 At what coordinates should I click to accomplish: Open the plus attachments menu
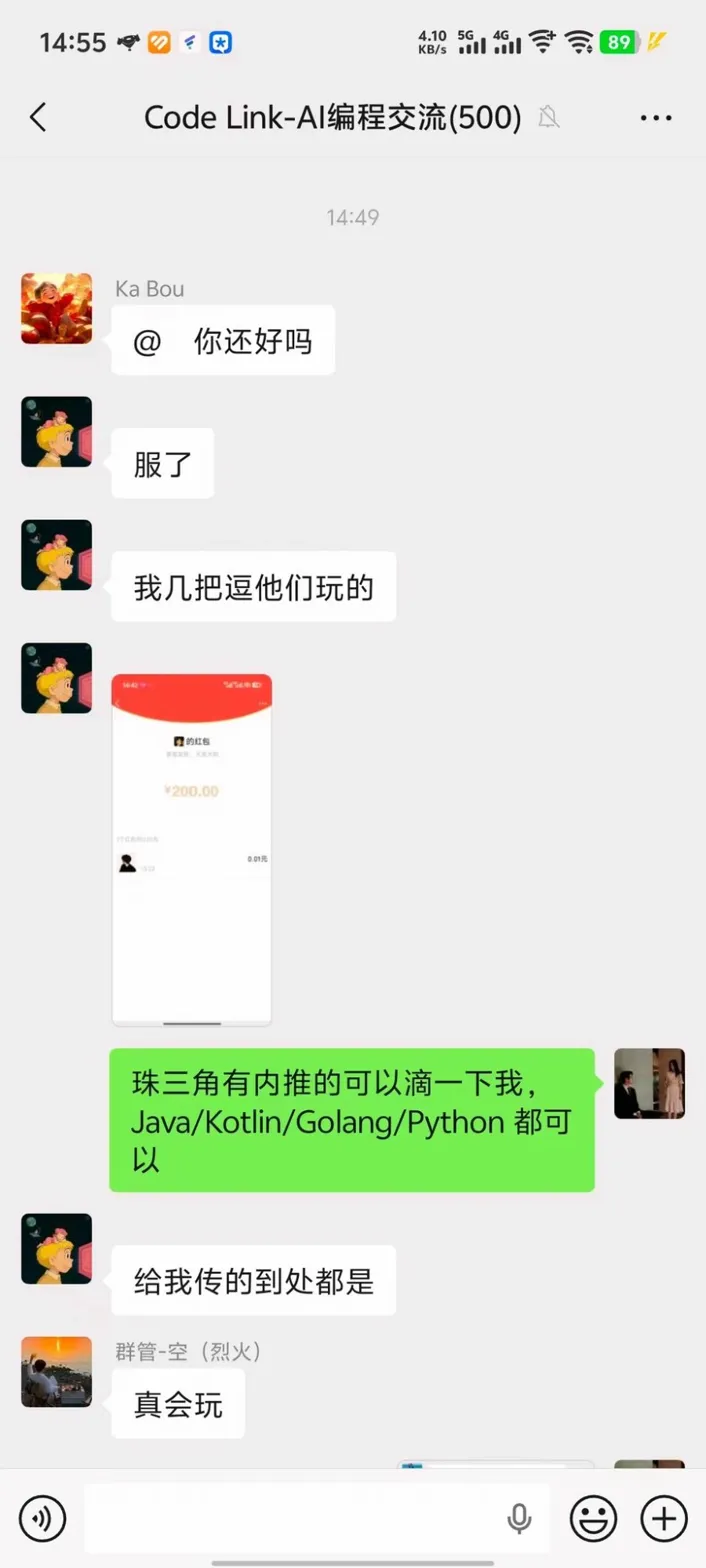[x=664, y=1519]
